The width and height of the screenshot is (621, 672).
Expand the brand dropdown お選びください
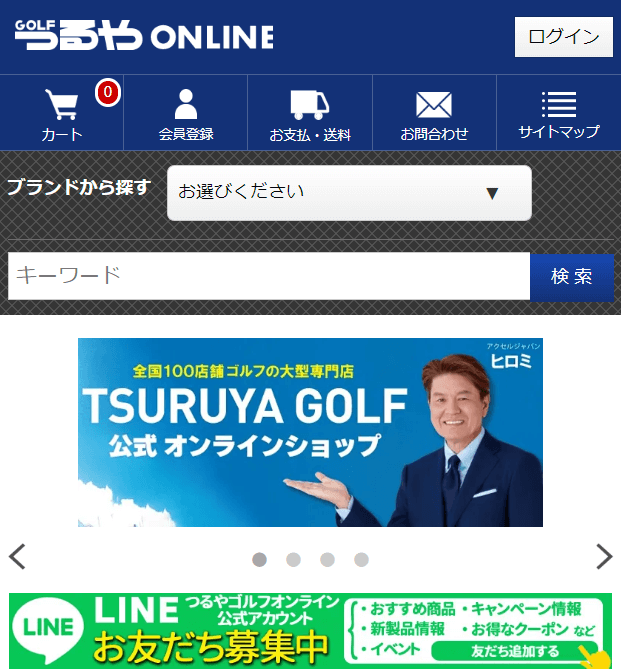349,193
